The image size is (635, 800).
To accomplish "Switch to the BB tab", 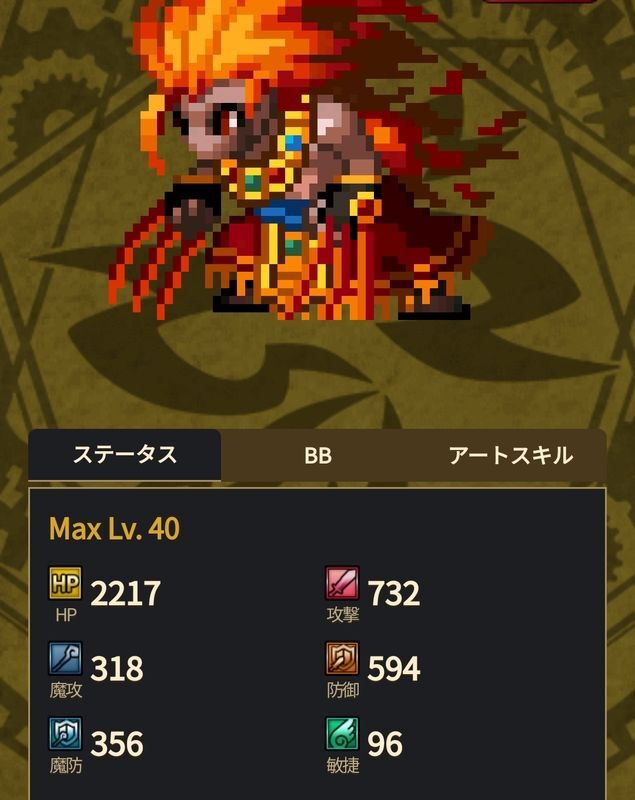I will tap(317, 456).
